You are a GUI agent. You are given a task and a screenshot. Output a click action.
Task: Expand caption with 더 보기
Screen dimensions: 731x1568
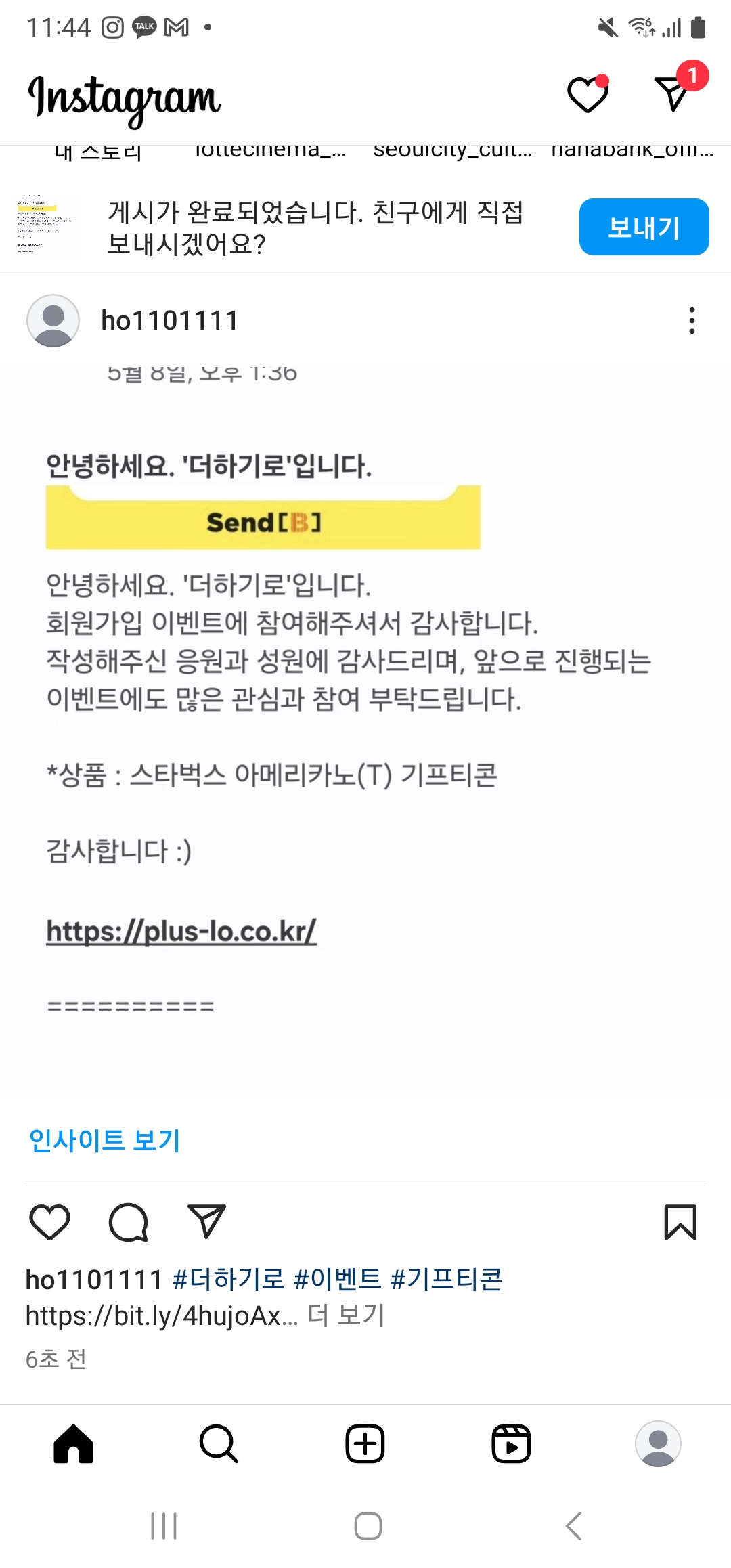(x=346, y=1315)
